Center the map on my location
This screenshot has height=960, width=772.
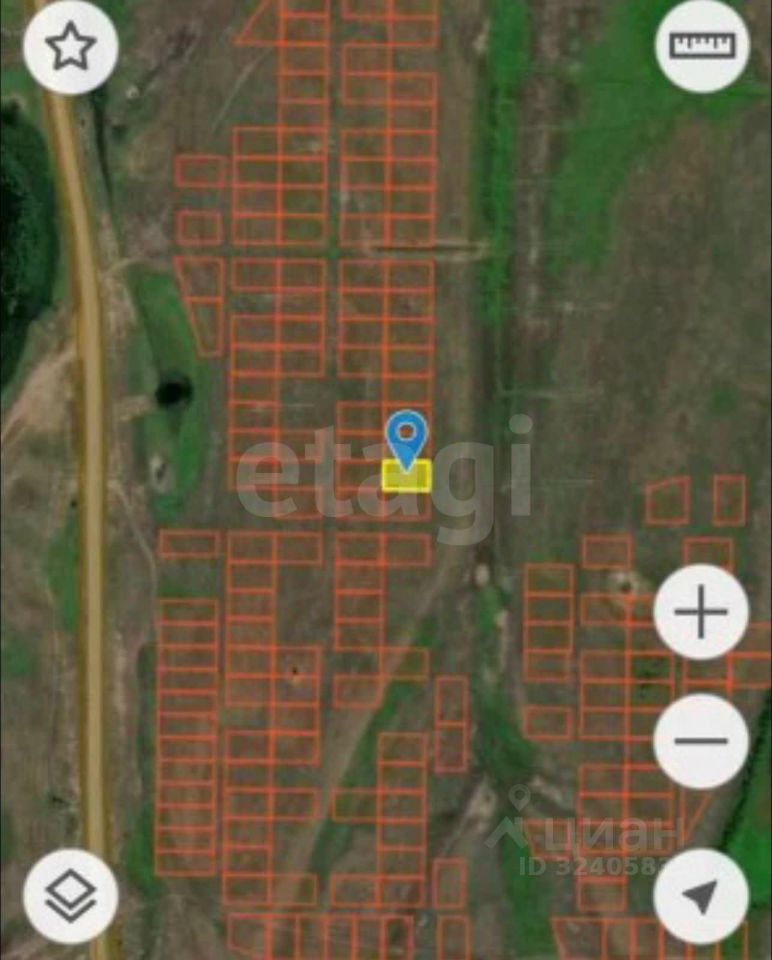701,896
